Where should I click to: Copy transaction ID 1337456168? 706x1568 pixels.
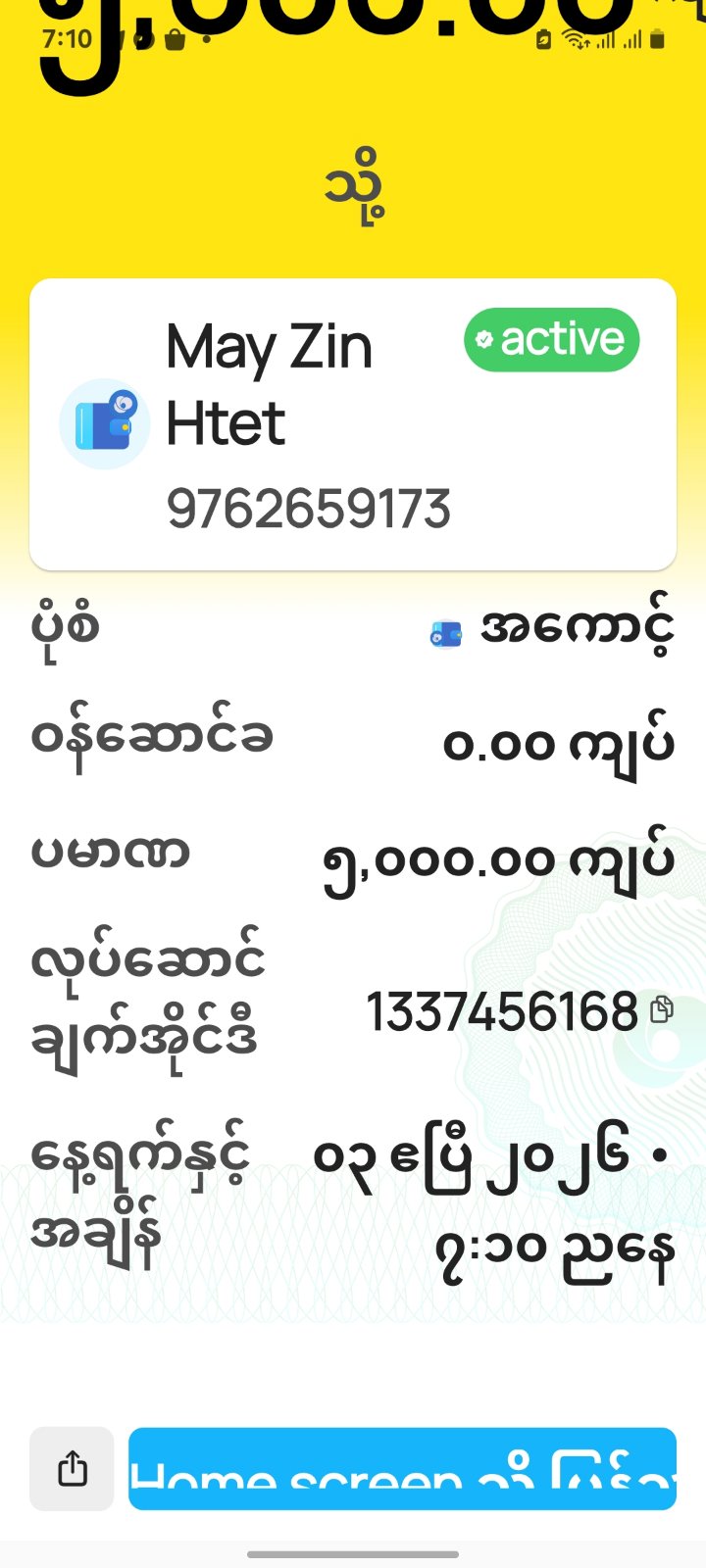(x=663, y=1009)
